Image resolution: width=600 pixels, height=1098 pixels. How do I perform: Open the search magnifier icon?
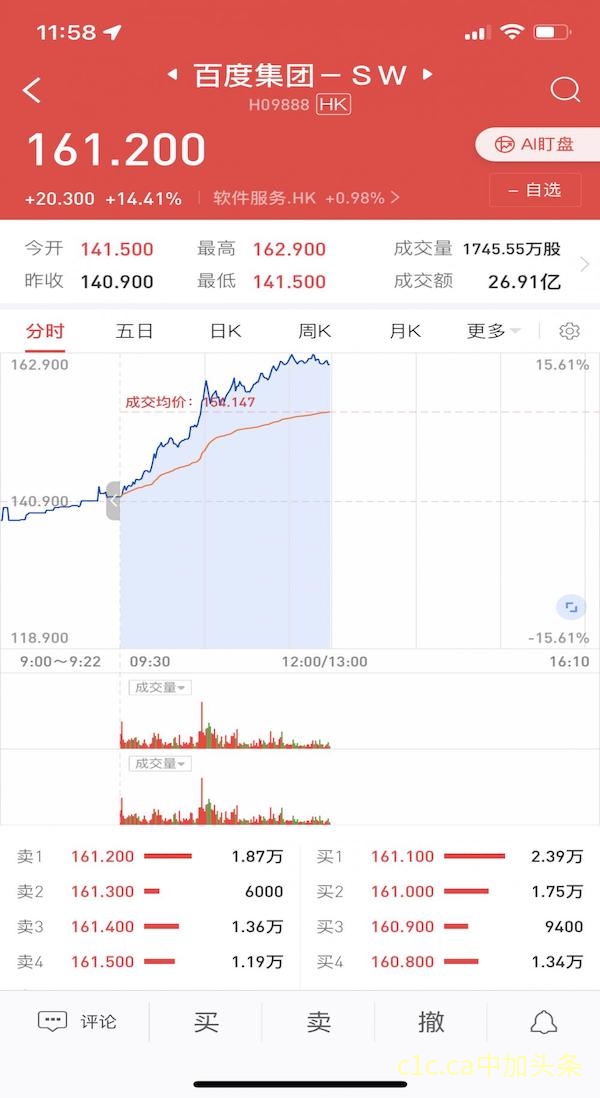click(x=565, y=90)
